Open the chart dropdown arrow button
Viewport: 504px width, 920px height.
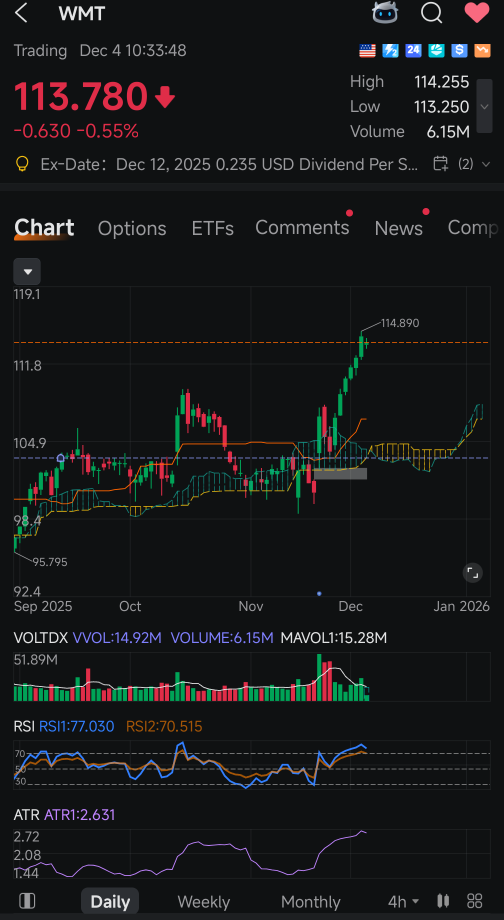(27, 272)
